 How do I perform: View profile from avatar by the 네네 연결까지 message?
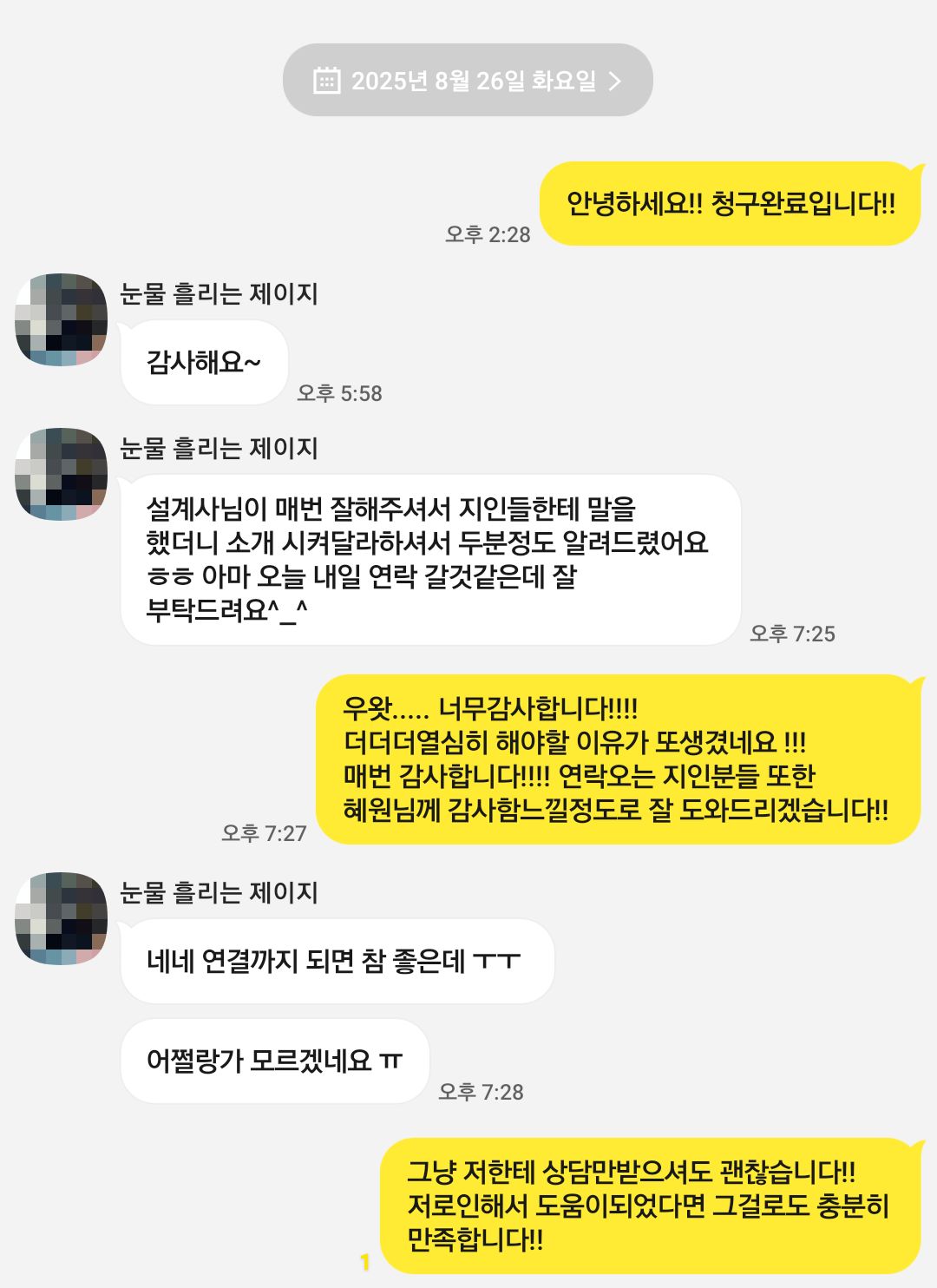(x=61, y=918)
